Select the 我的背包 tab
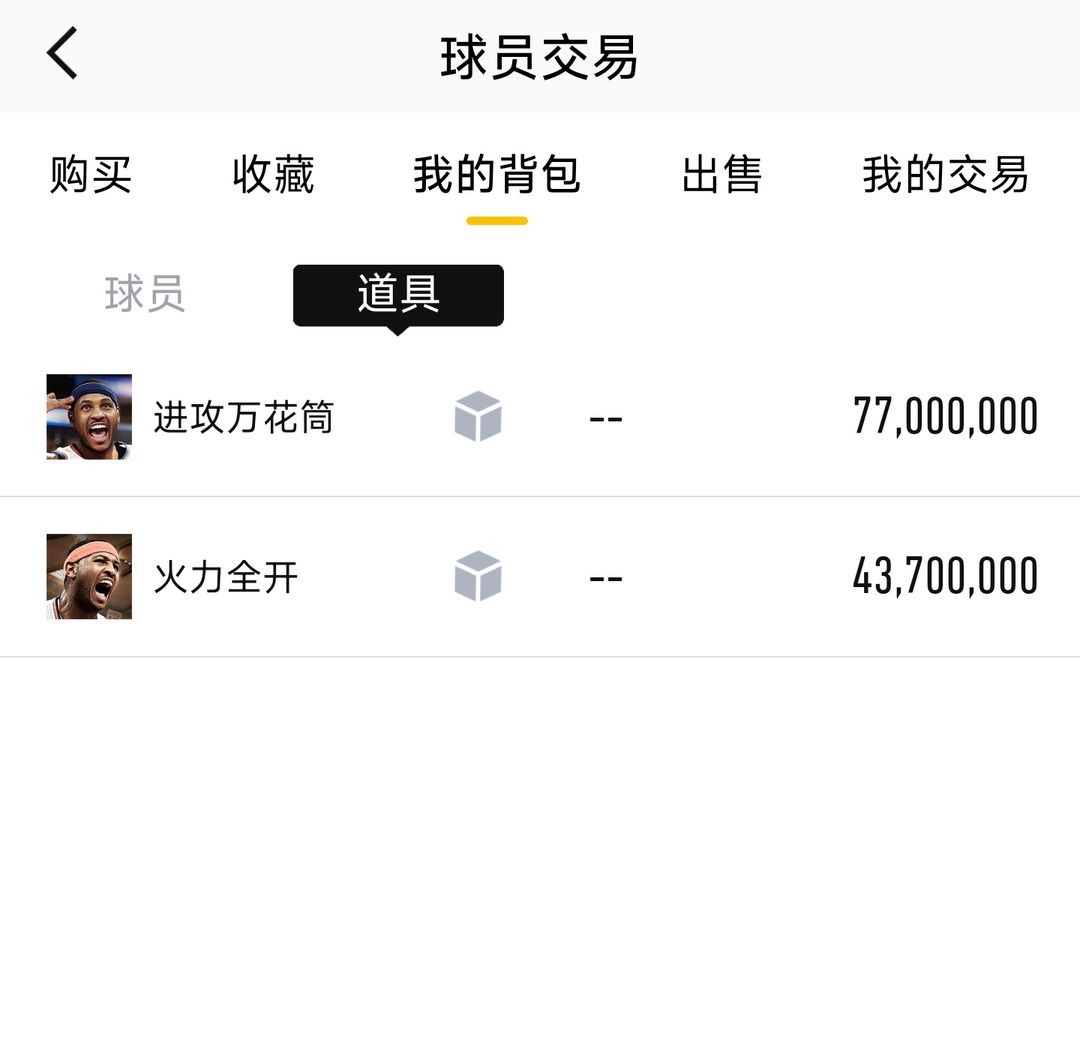 tap(497, 176)
